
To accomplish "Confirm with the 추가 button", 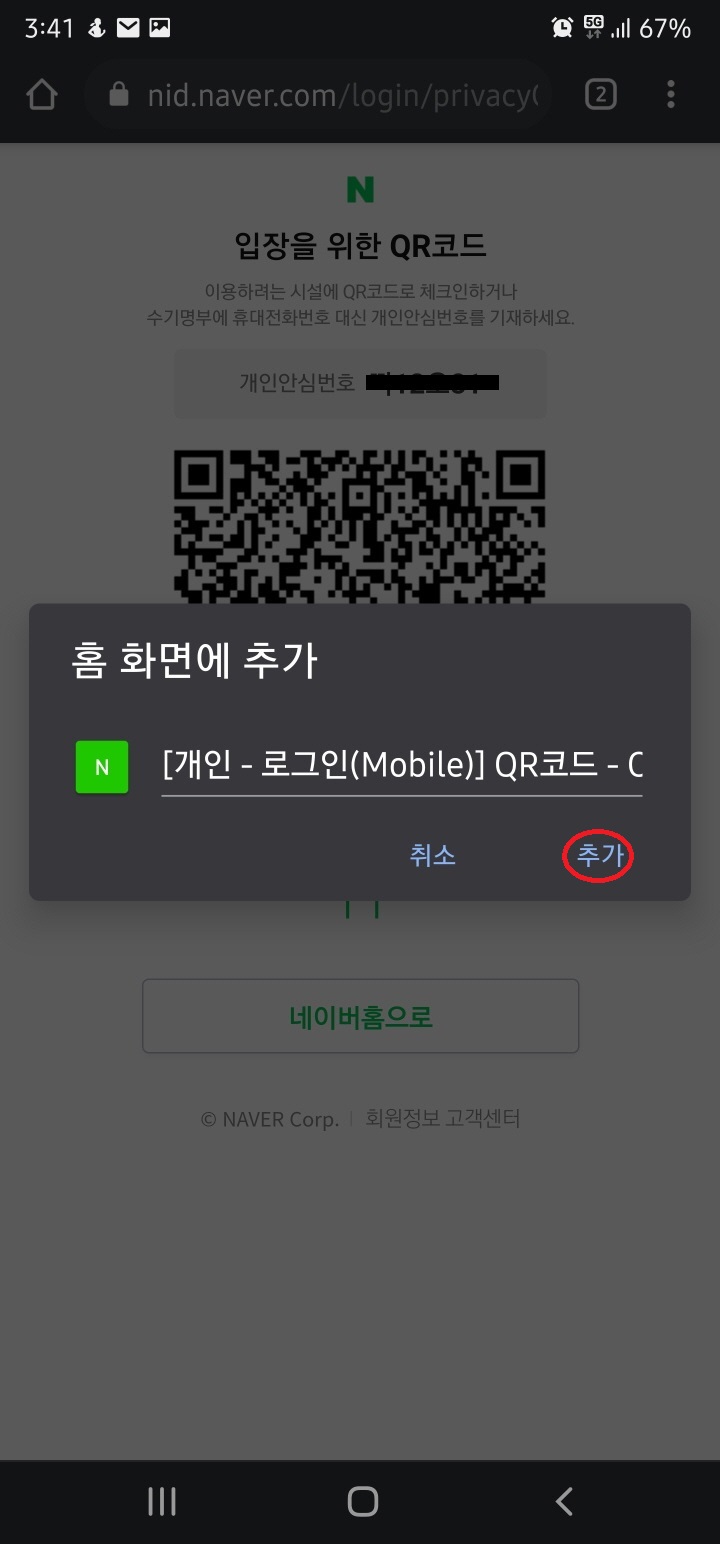I will pyautogui.click(x=599, y=856).
